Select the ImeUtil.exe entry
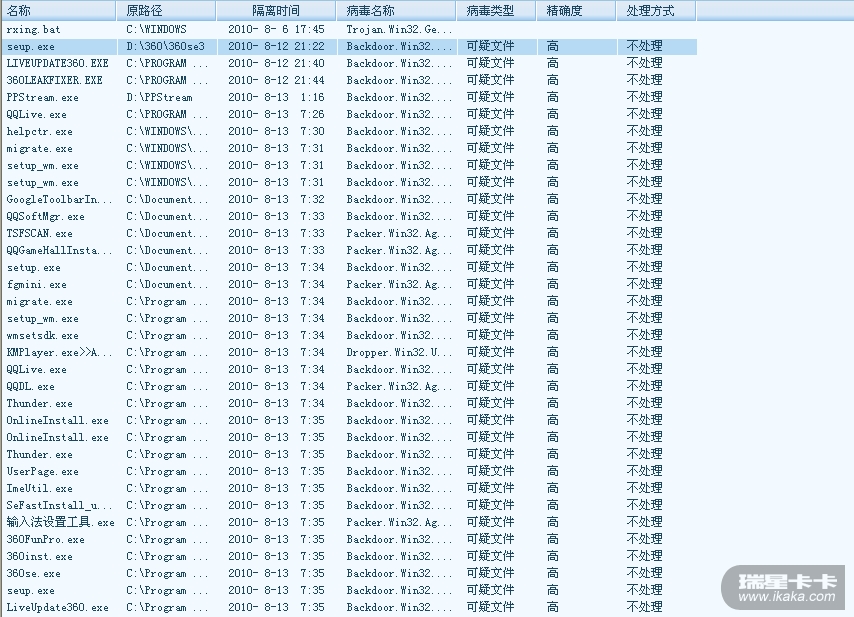This screenshot has width=854, height=617. point(40,488)
